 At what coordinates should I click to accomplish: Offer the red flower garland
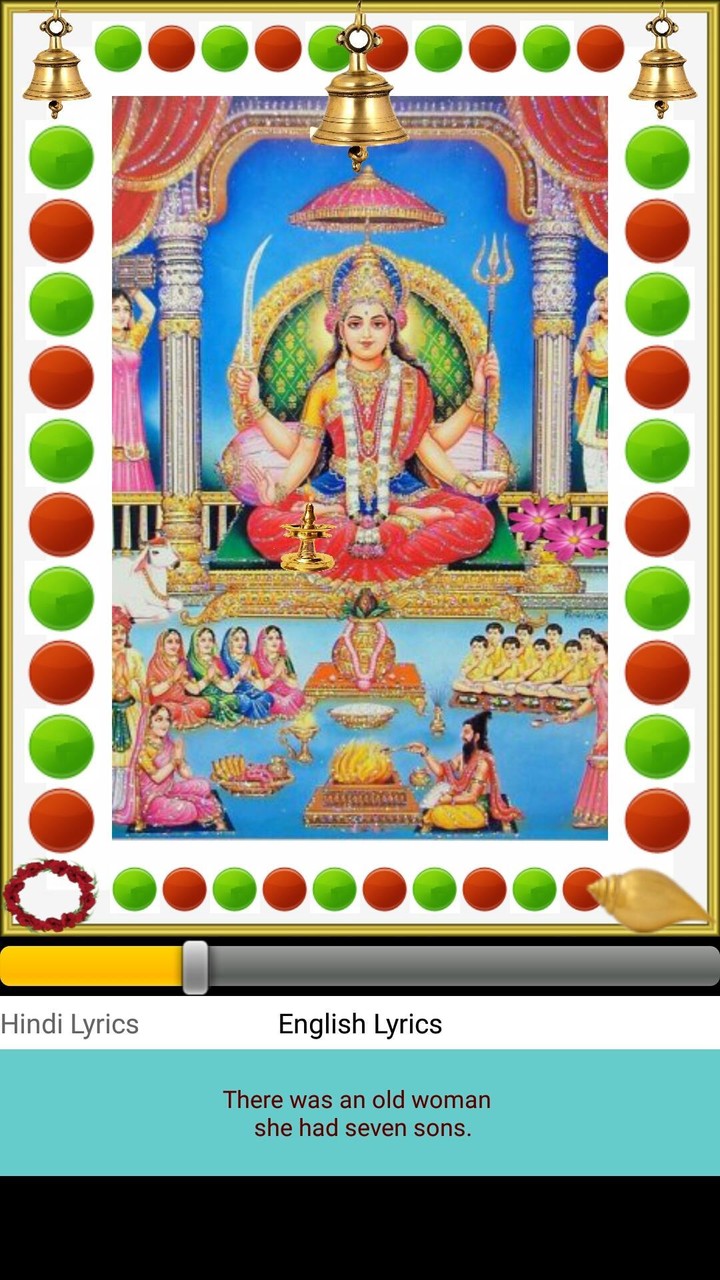[x=49, y=895]
